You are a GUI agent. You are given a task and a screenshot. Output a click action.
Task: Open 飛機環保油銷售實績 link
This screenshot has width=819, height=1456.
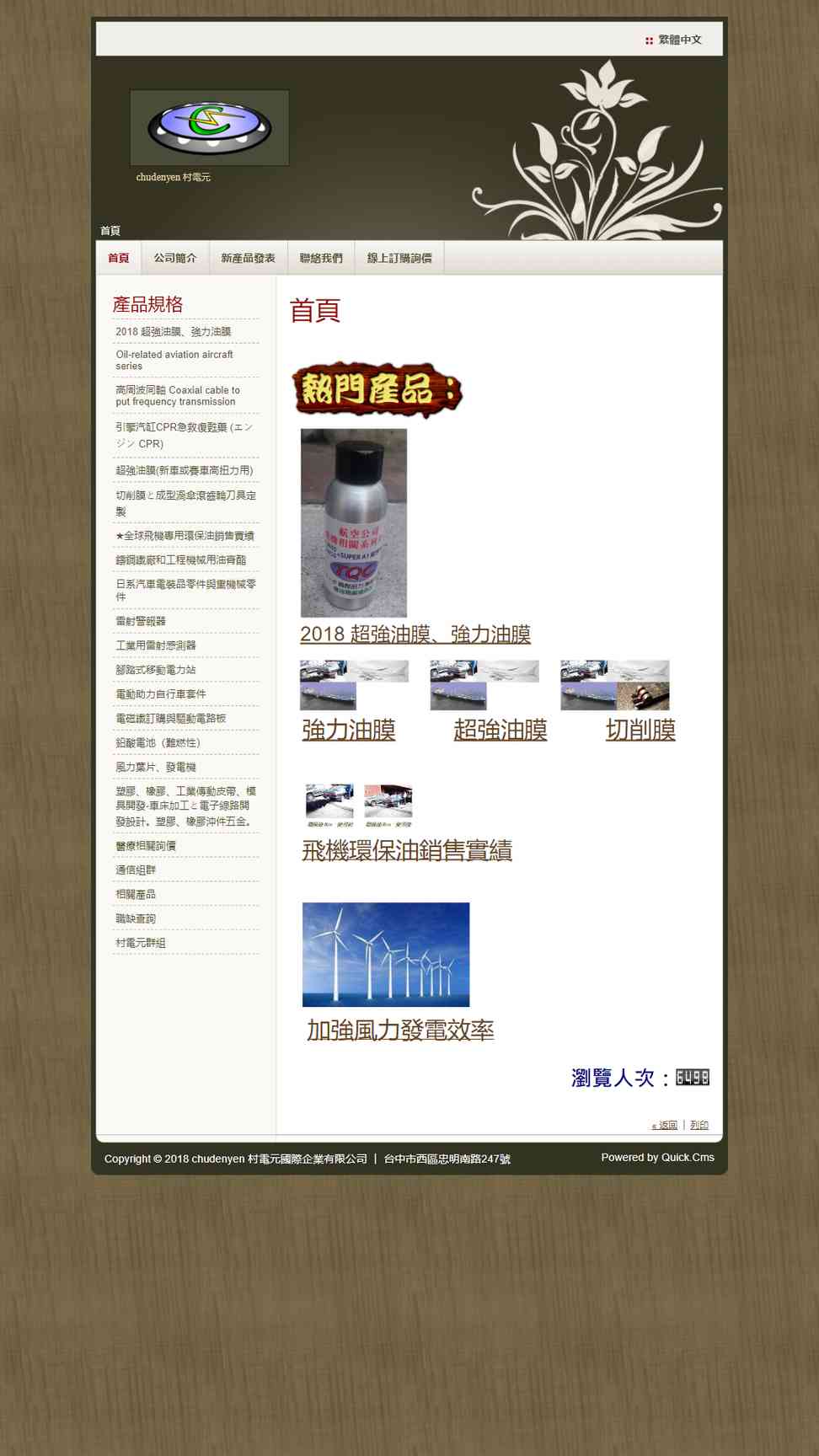(407, 851)
